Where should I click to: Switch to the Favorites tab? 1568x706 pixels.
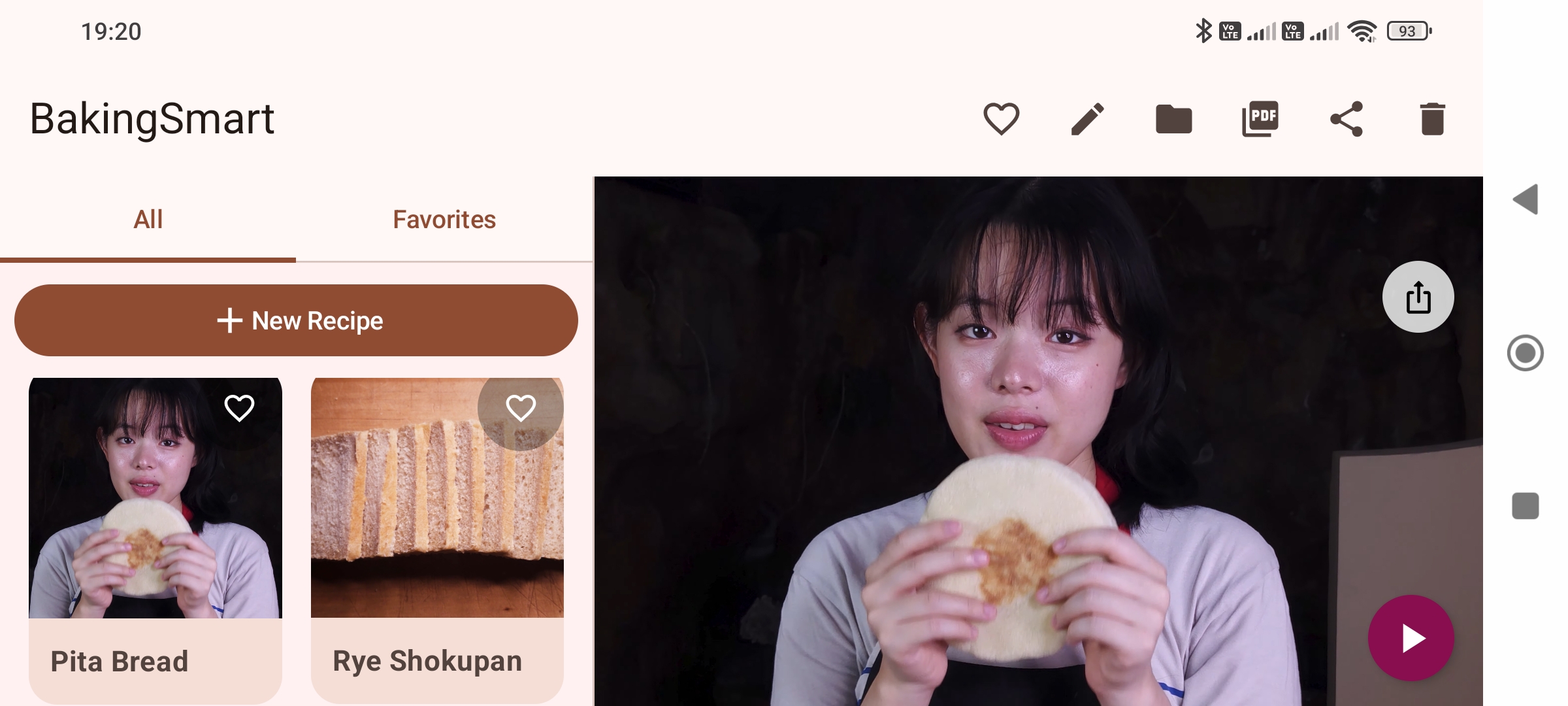coord(444,220)
